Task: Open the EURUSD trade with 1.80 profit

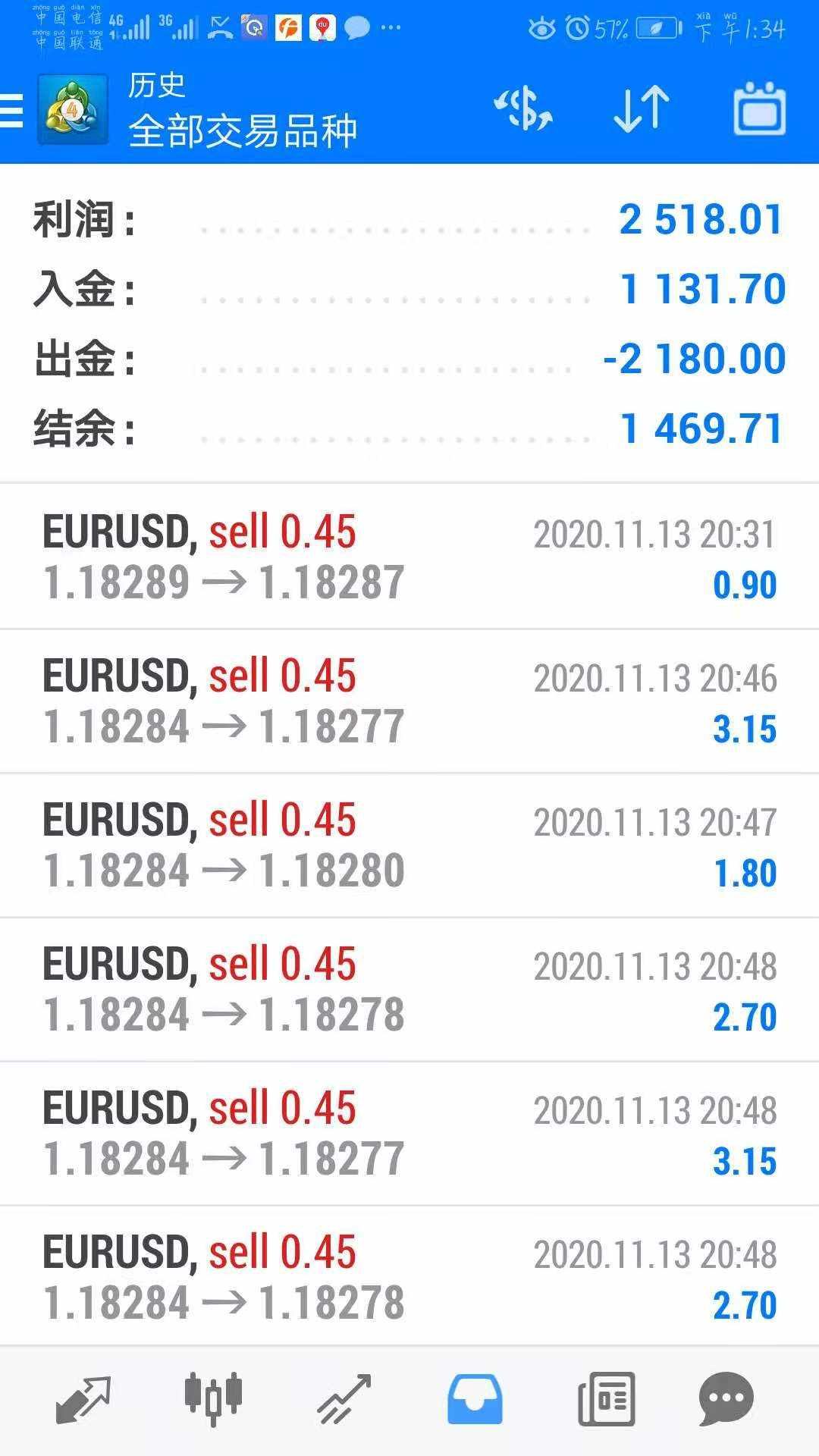Action: 409,845
